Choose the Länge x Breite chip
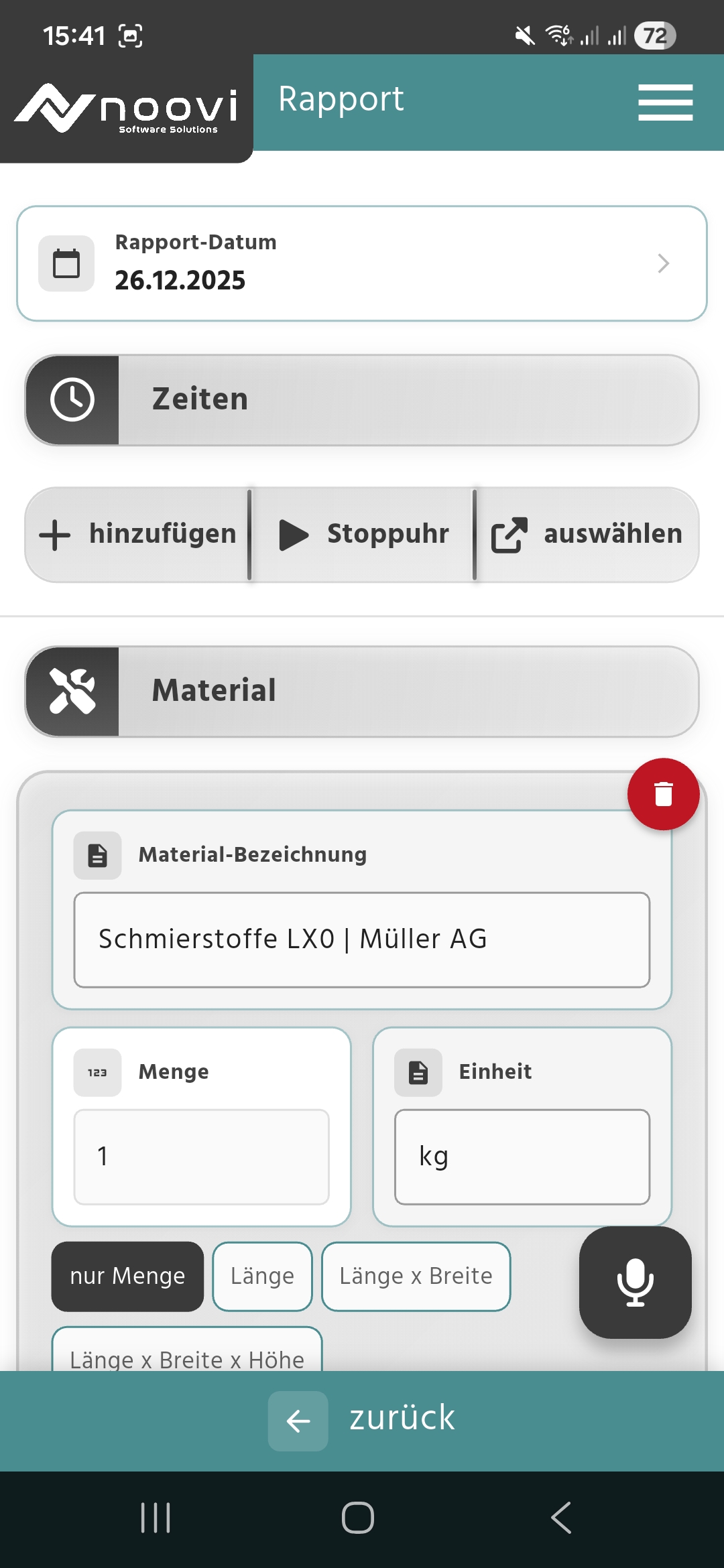This screenshot has height=1568, width=724. click(416, 1277)
